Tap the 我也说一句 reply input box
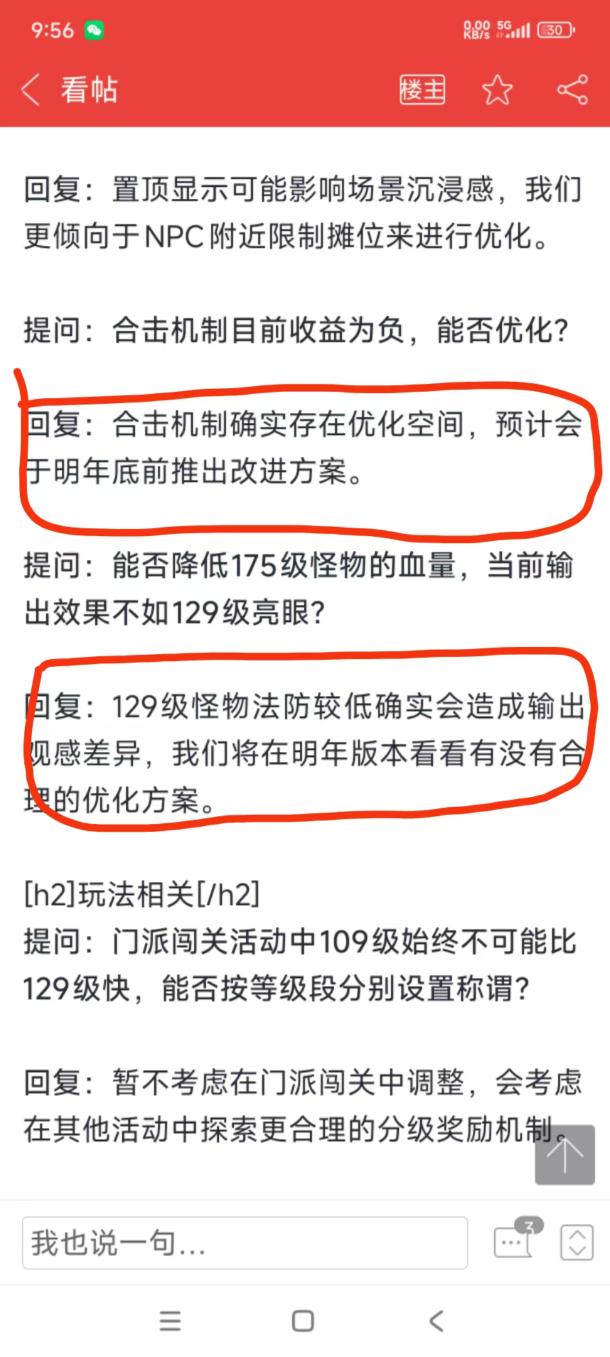 tap(244, 1243)
